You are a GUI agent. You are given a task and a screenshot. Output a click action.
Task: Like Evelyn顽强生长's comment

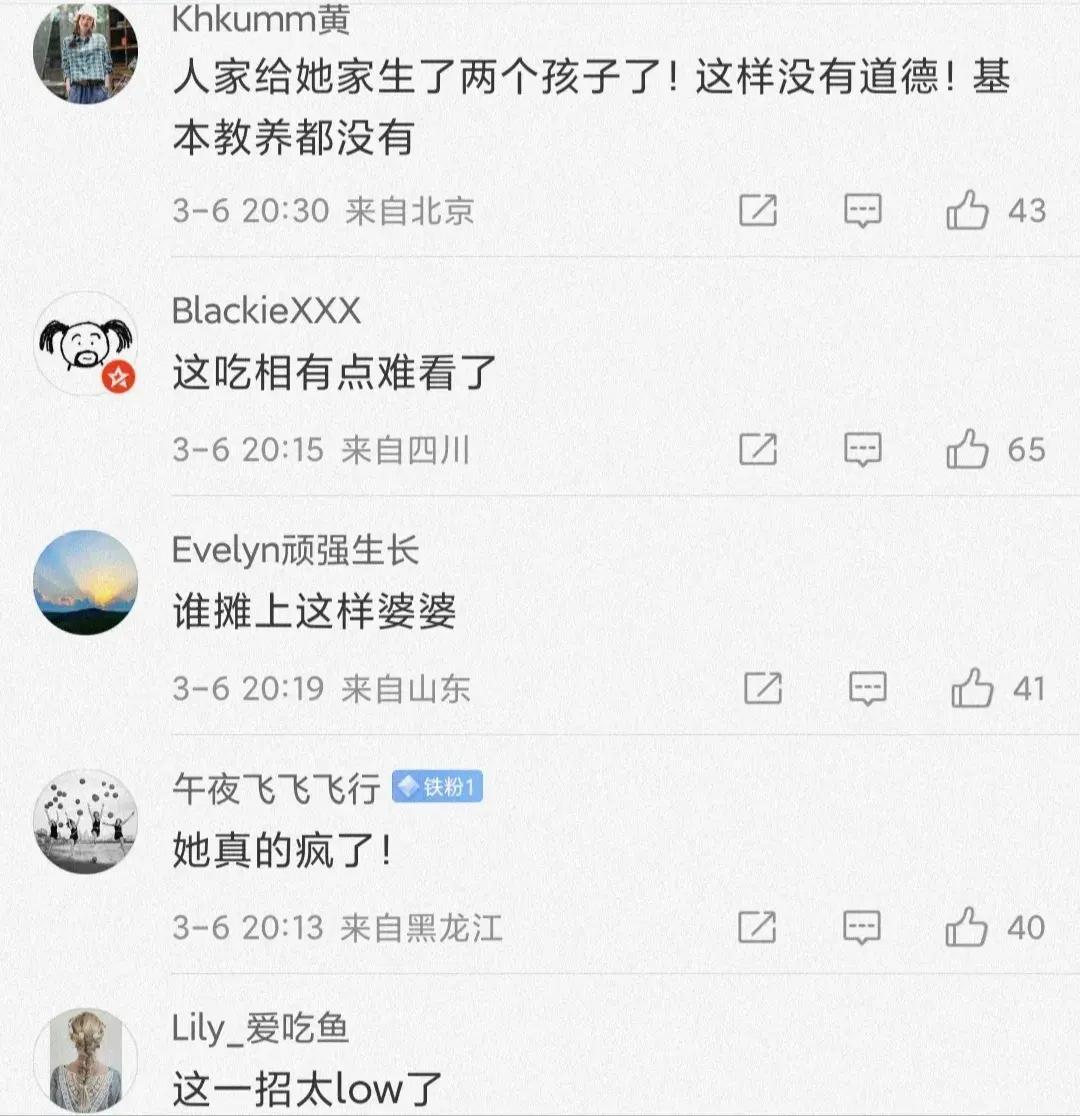971,689
